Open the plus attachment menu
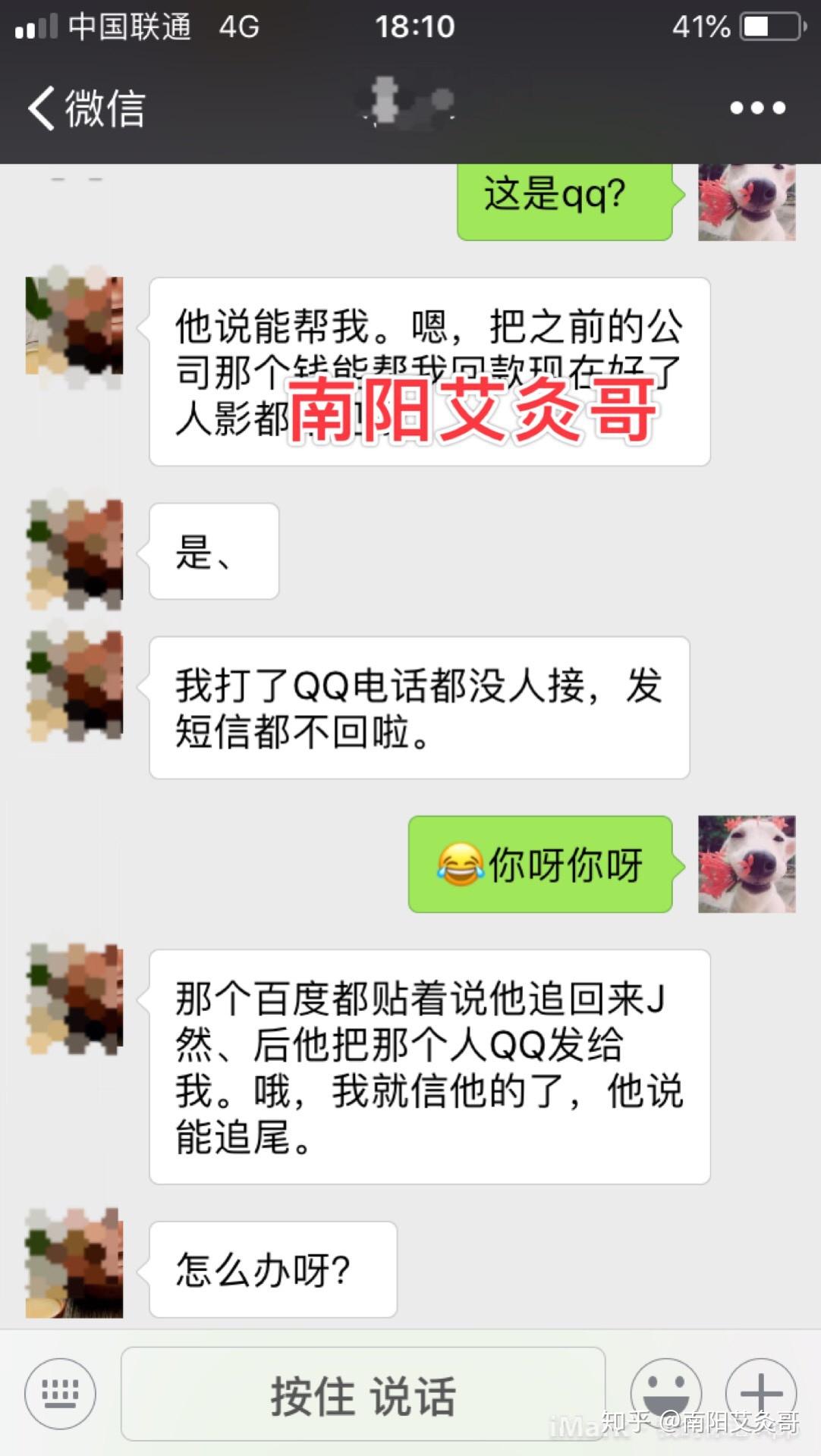This screenshot has width=821, height=1456. (x=761, y=1393)
